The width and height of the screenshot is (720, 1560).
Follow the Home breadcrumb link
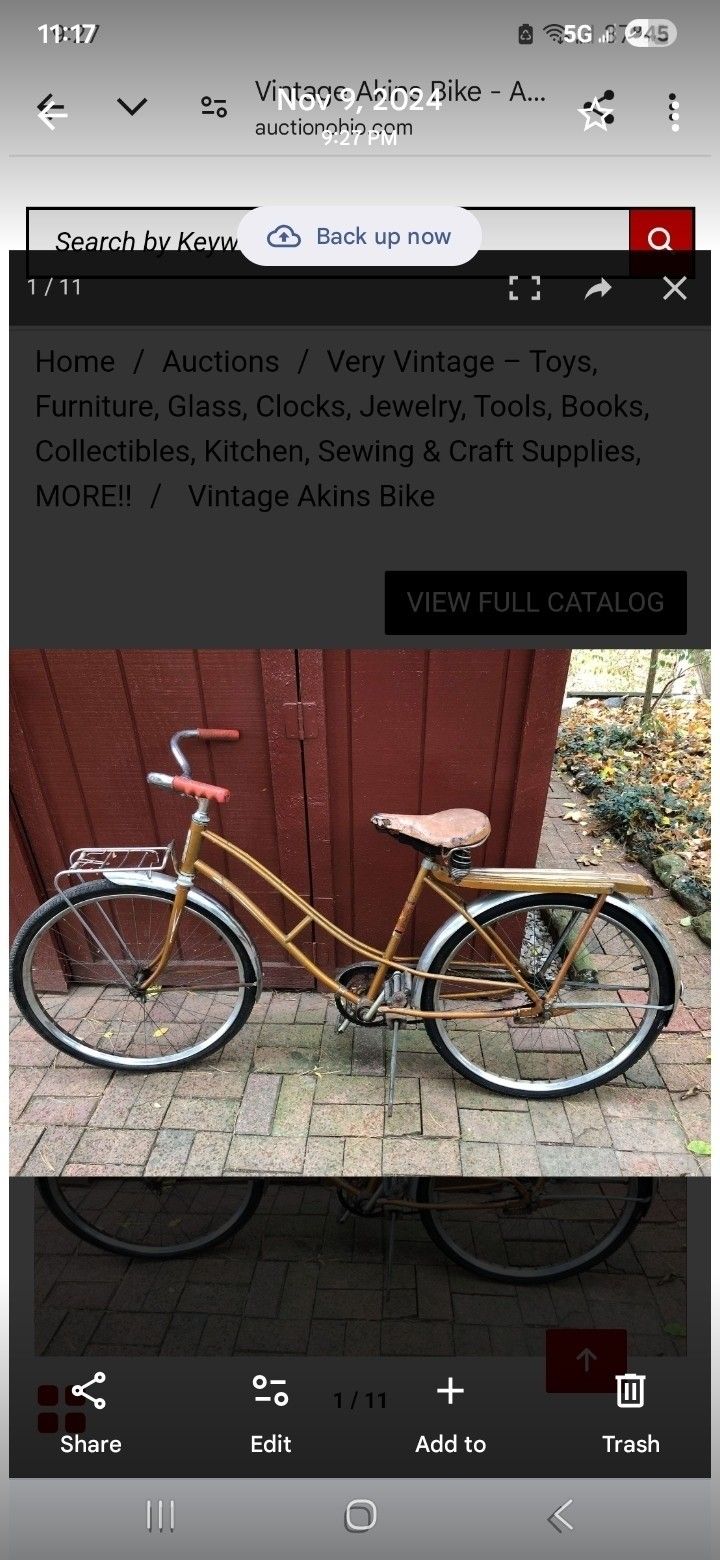coord(74,361)
